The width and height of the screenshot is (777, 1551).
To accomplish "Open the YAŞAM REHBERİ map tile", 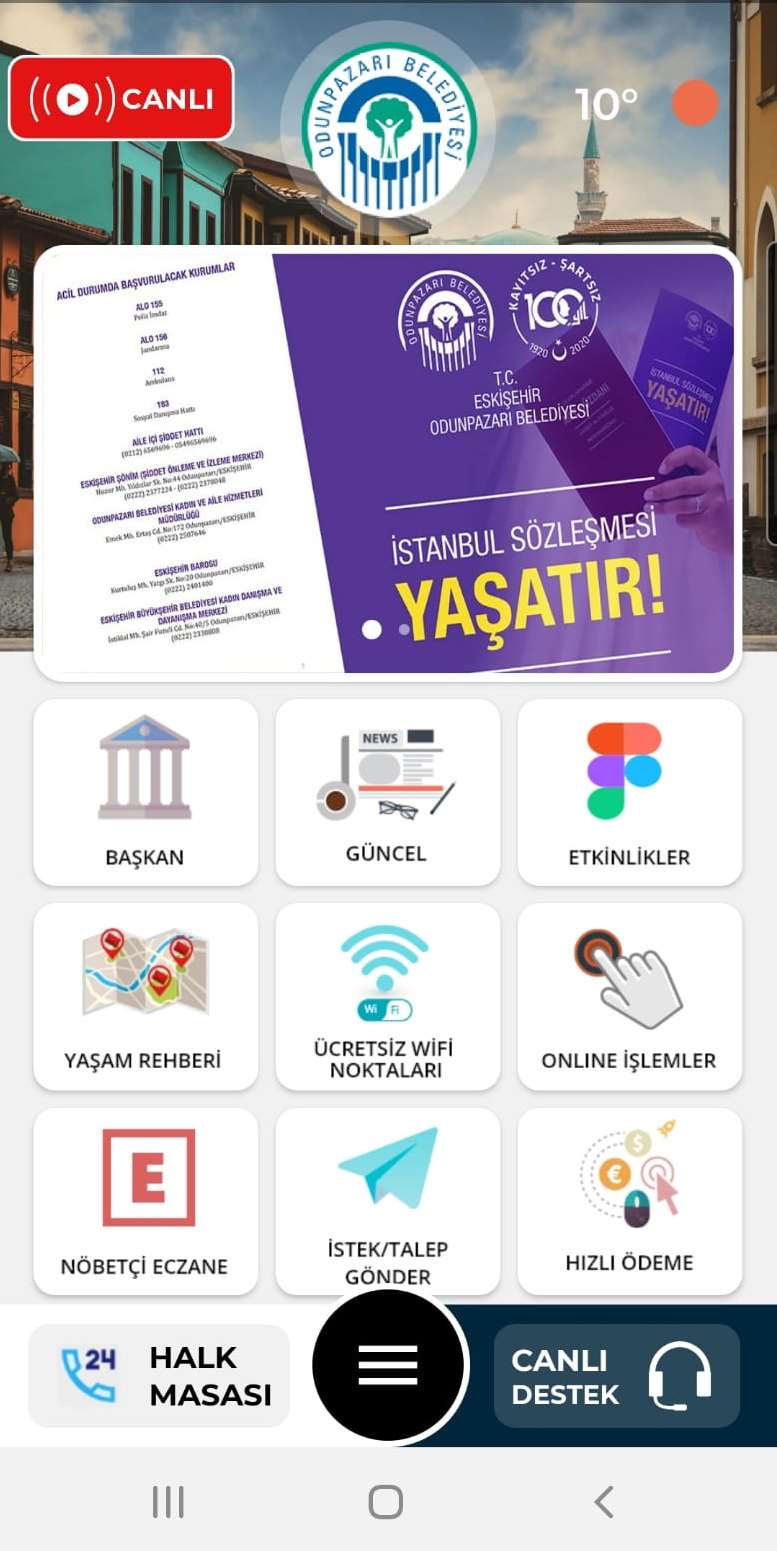I will pyautogui.click(x=146, y=997).
